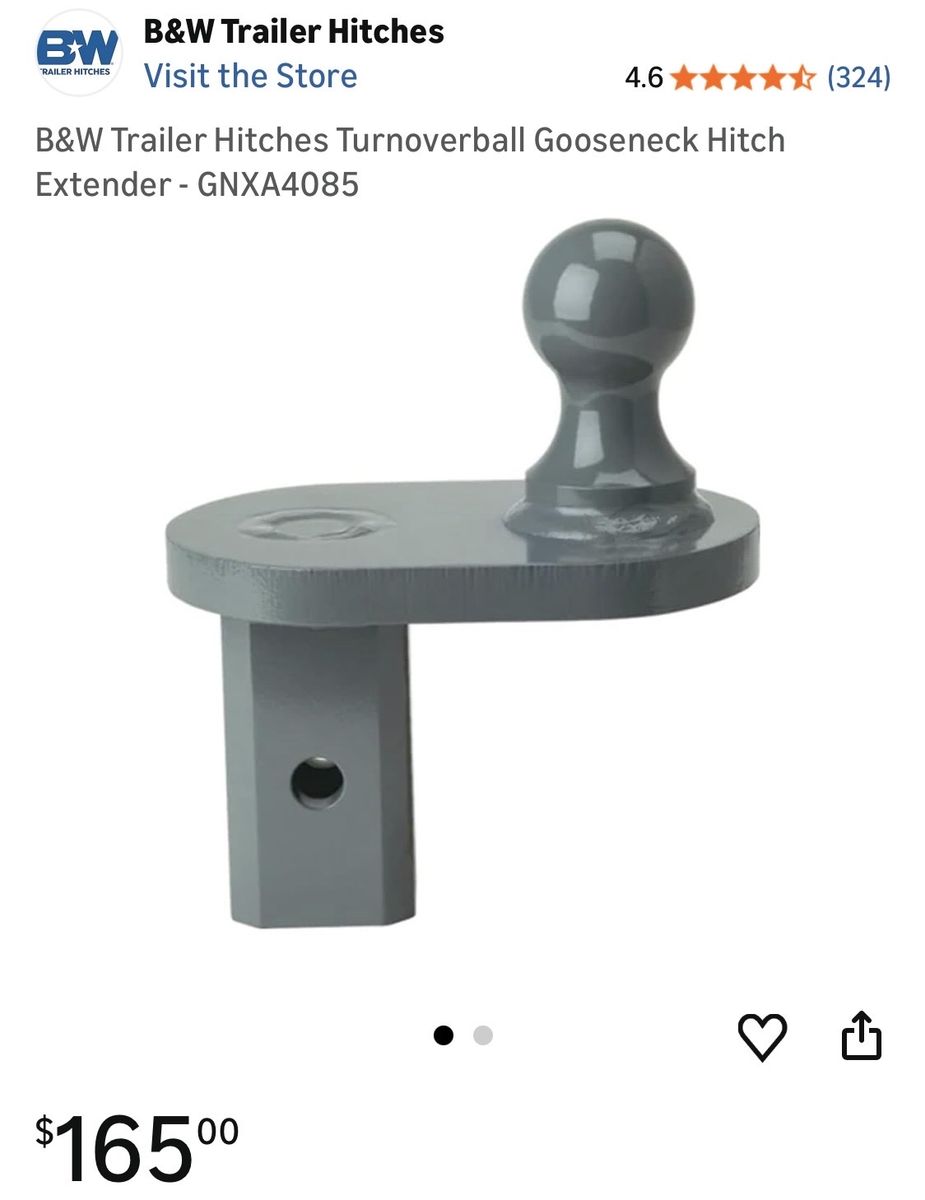Jump to the second product image dot
Image resolution: width=925 pixels, height=1200 pixels.
click(x=483, y=1036)
